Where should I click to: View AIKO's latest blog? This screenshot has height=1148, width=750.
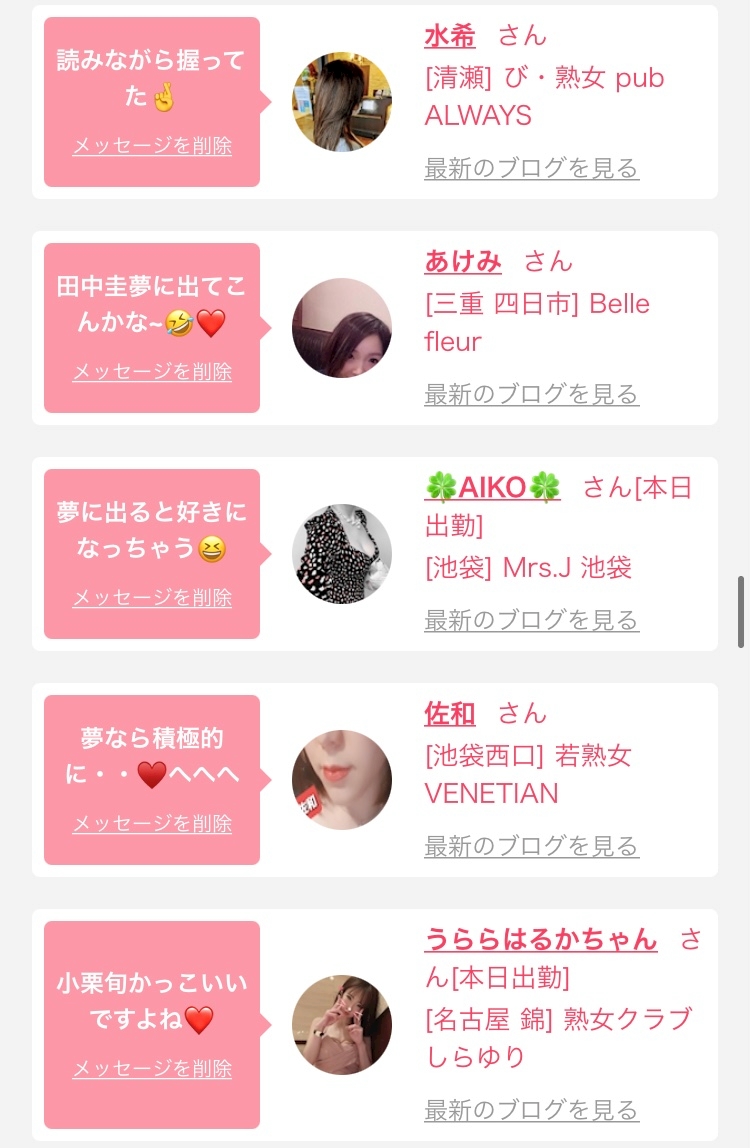pyautogui.click(x=531, y=621)
